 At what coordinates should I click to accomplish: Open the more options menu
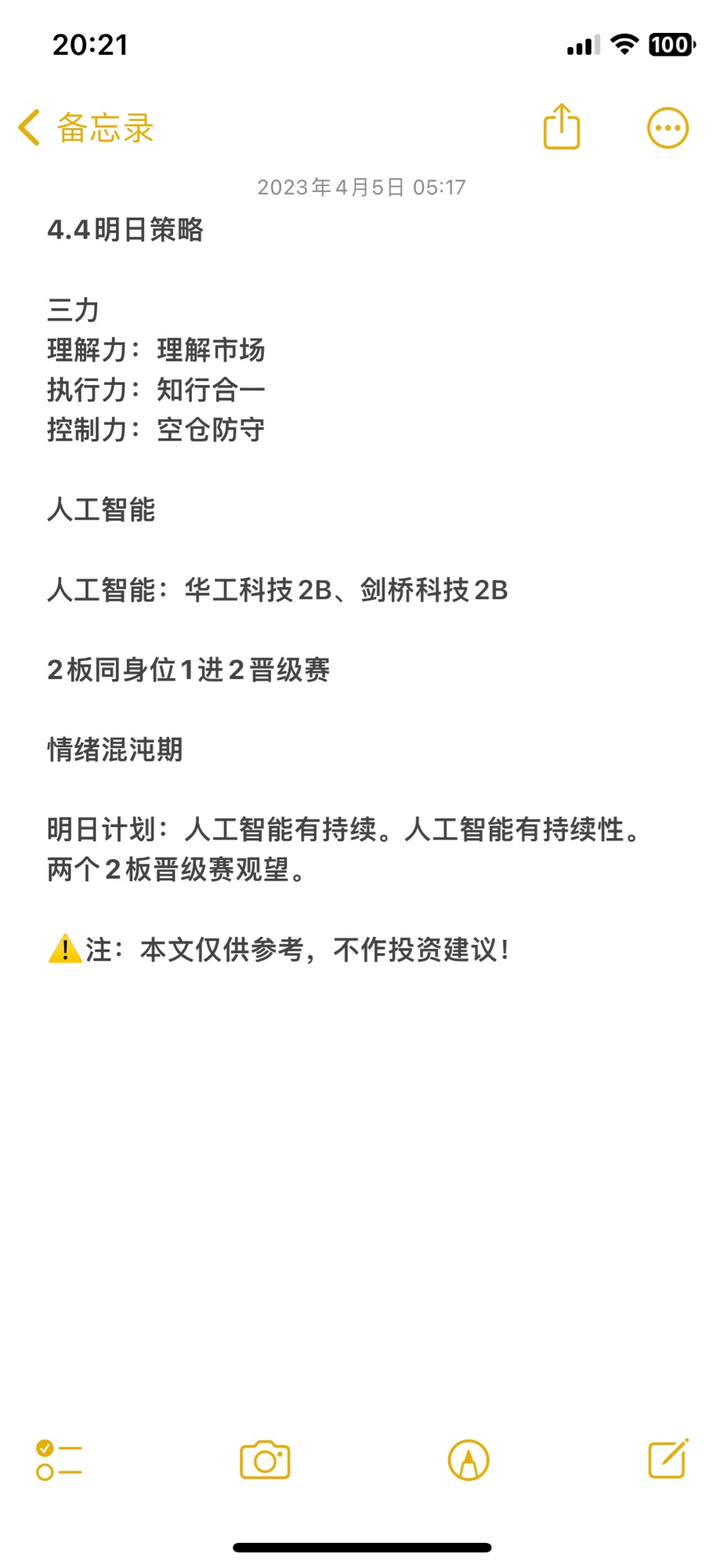(668, 128)
